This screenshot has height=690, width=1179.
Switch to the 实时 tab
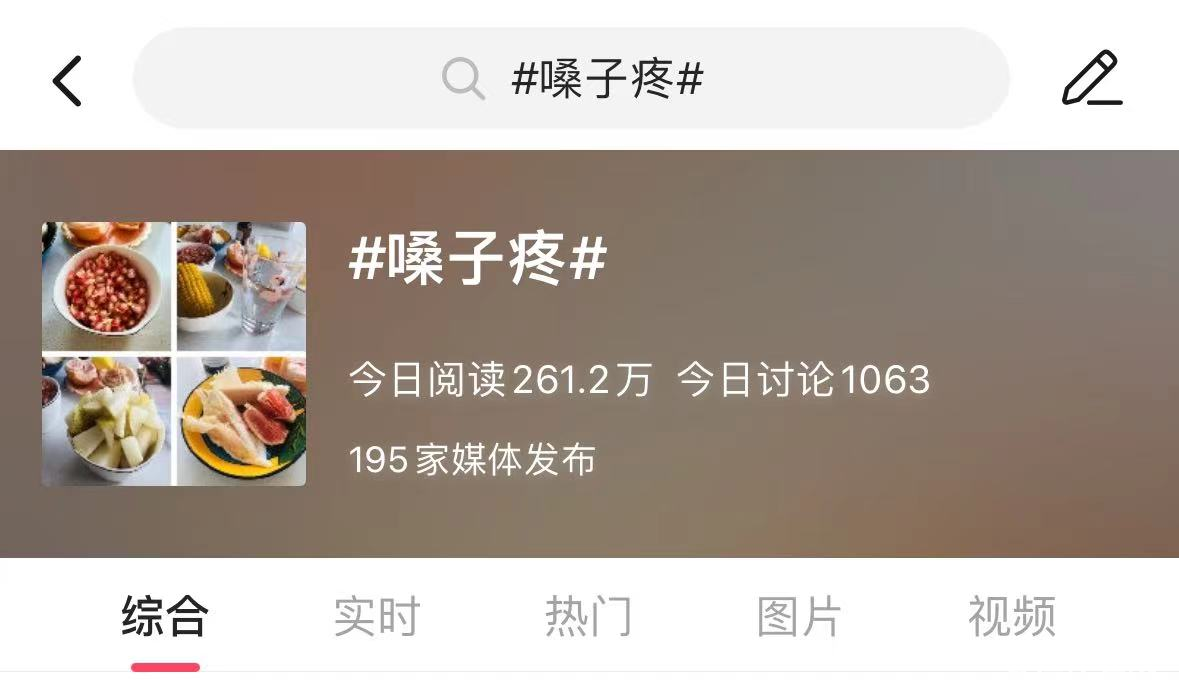click(377, 617)
